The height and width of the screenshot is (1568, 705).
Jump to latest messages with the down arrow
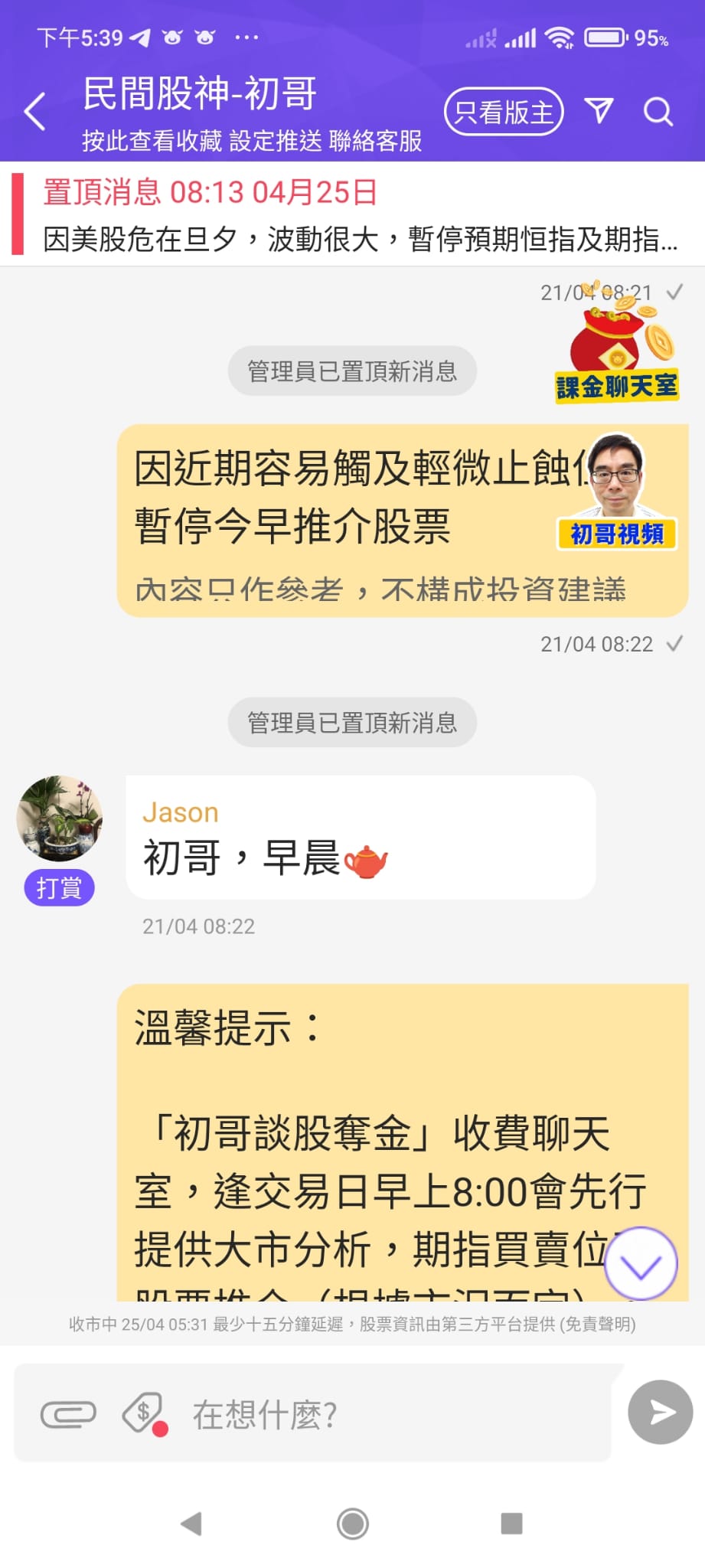pos(641,1264)
